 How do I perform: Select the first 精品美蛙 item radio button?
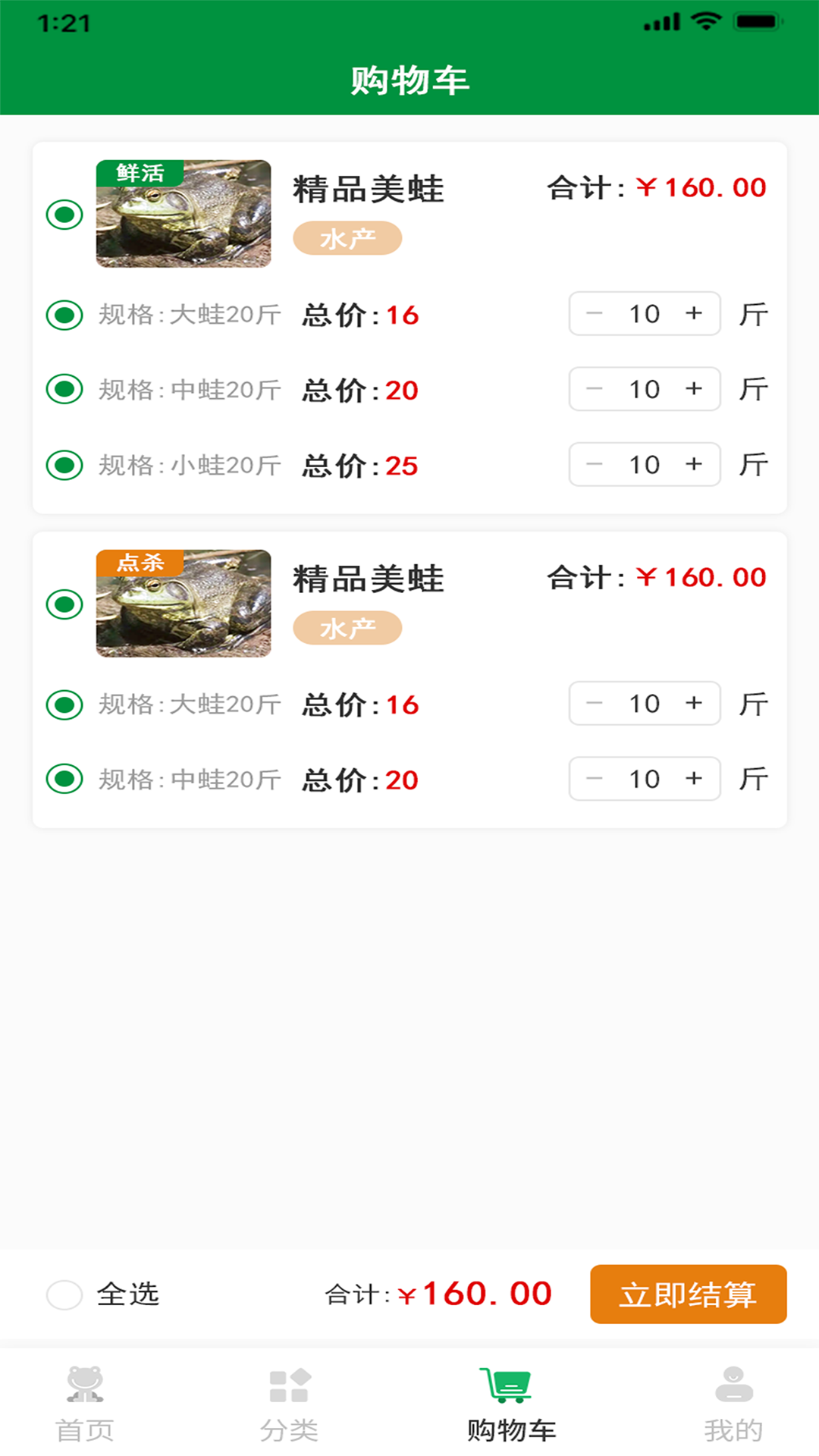point(64,215)
